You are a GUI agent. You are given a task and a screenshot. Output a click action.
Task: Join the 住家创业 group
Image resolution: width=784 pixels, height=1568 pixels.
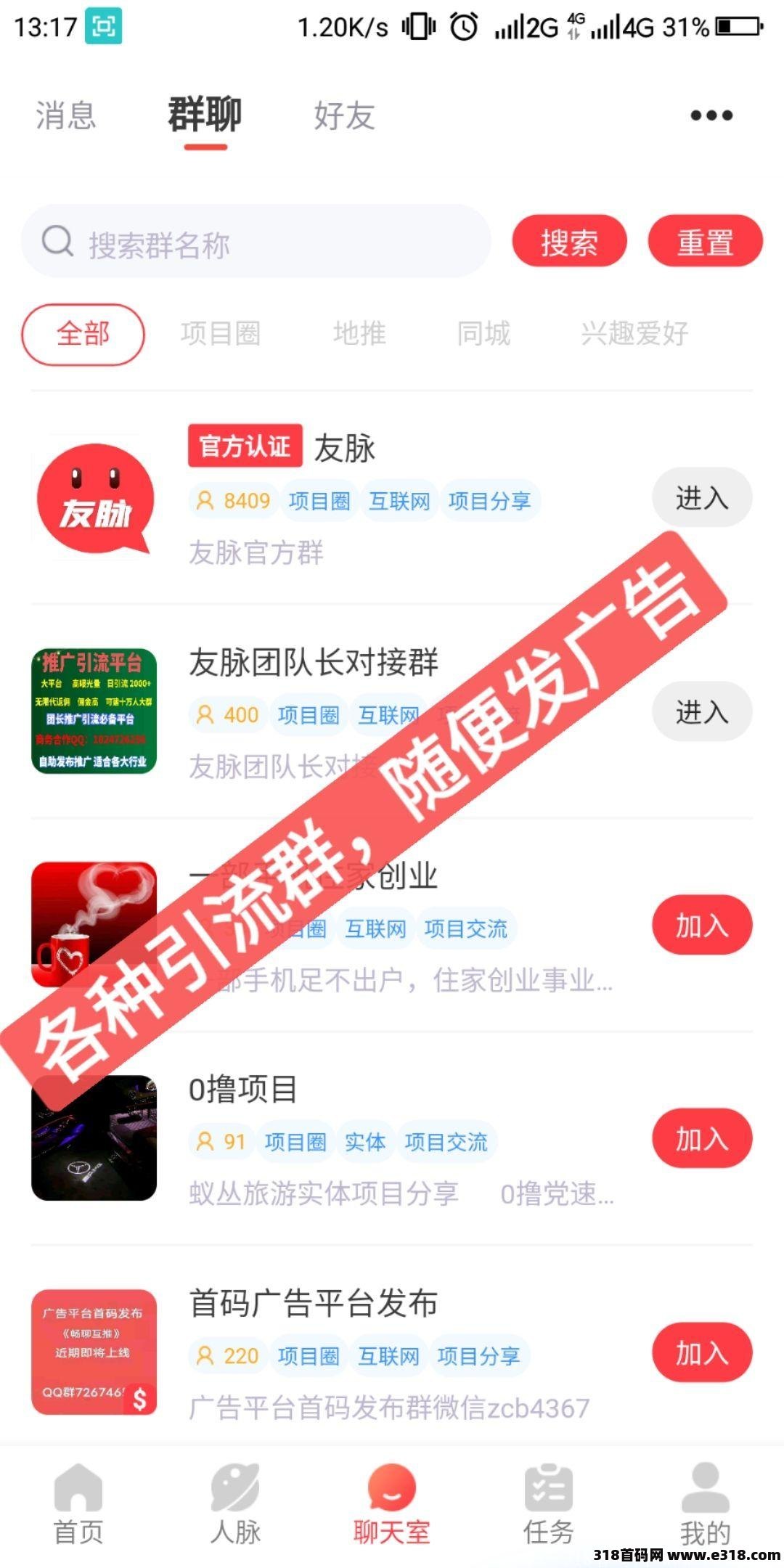pos(702,925)
